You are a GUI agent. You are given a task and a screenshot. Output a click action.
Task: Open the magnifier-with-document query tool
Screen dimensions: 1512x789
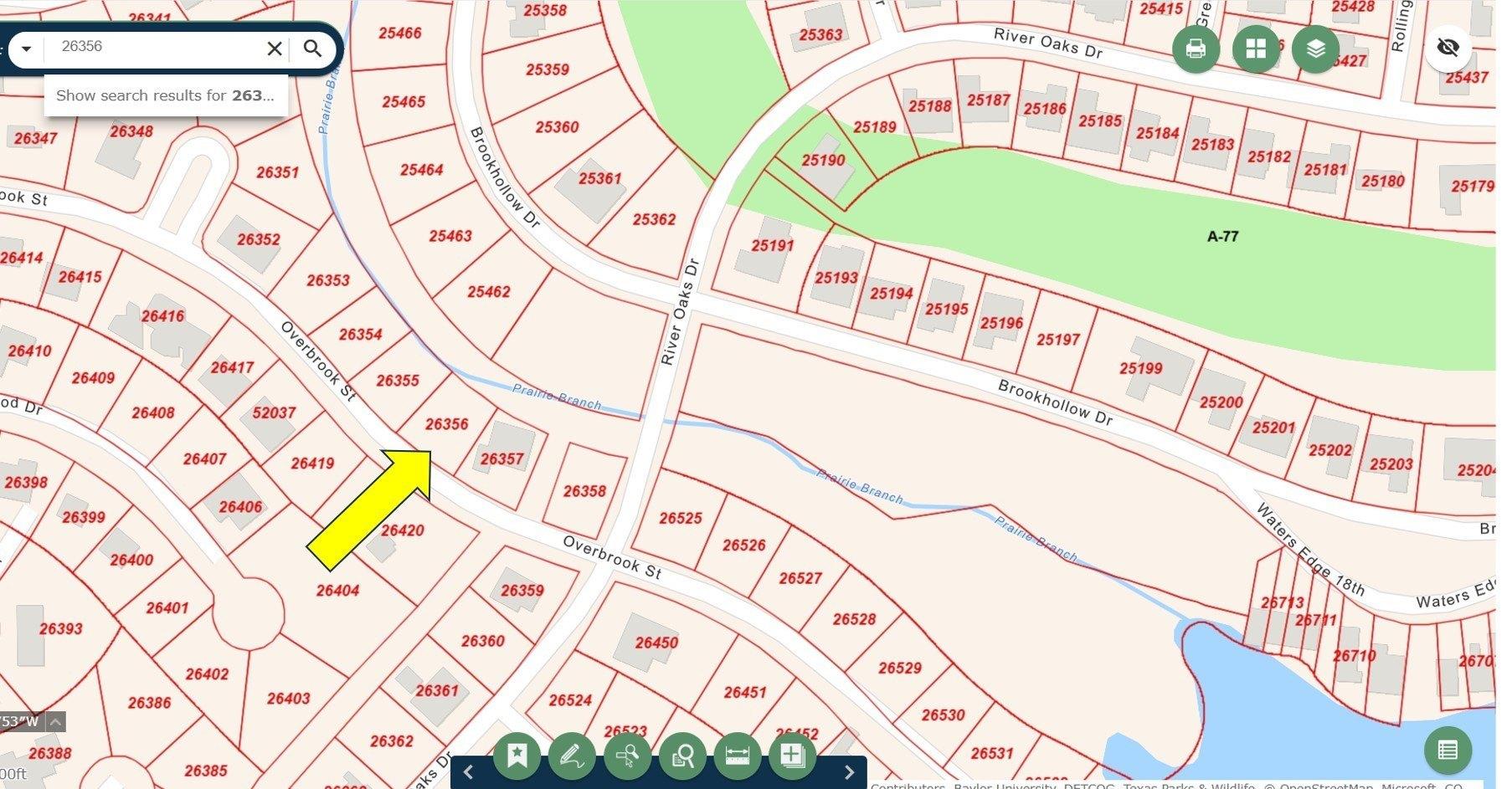pos(682,756)
